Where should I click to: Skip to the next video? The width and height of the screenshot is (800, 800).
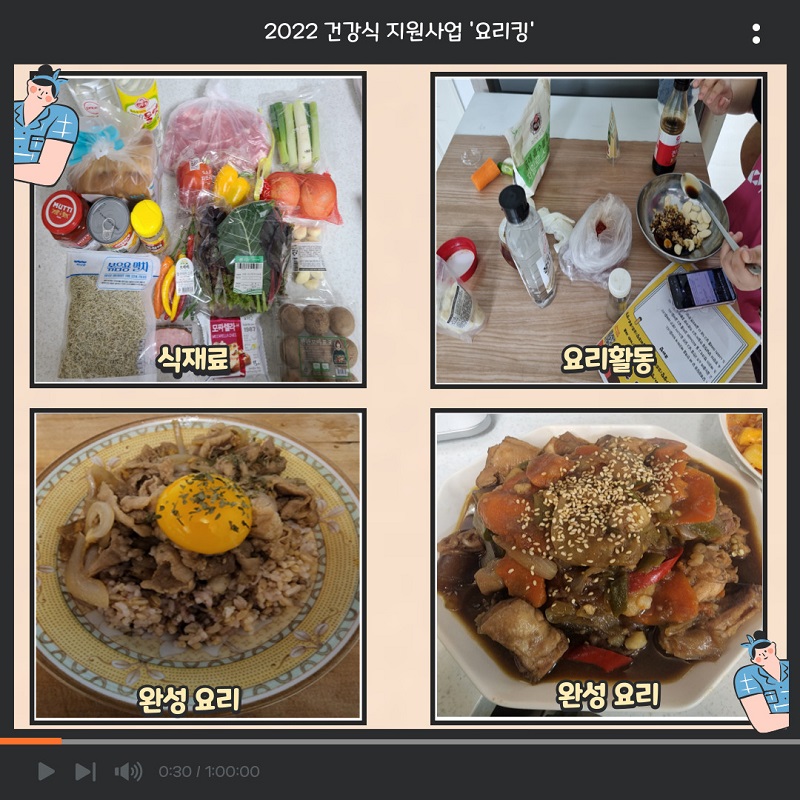[85, 771]
